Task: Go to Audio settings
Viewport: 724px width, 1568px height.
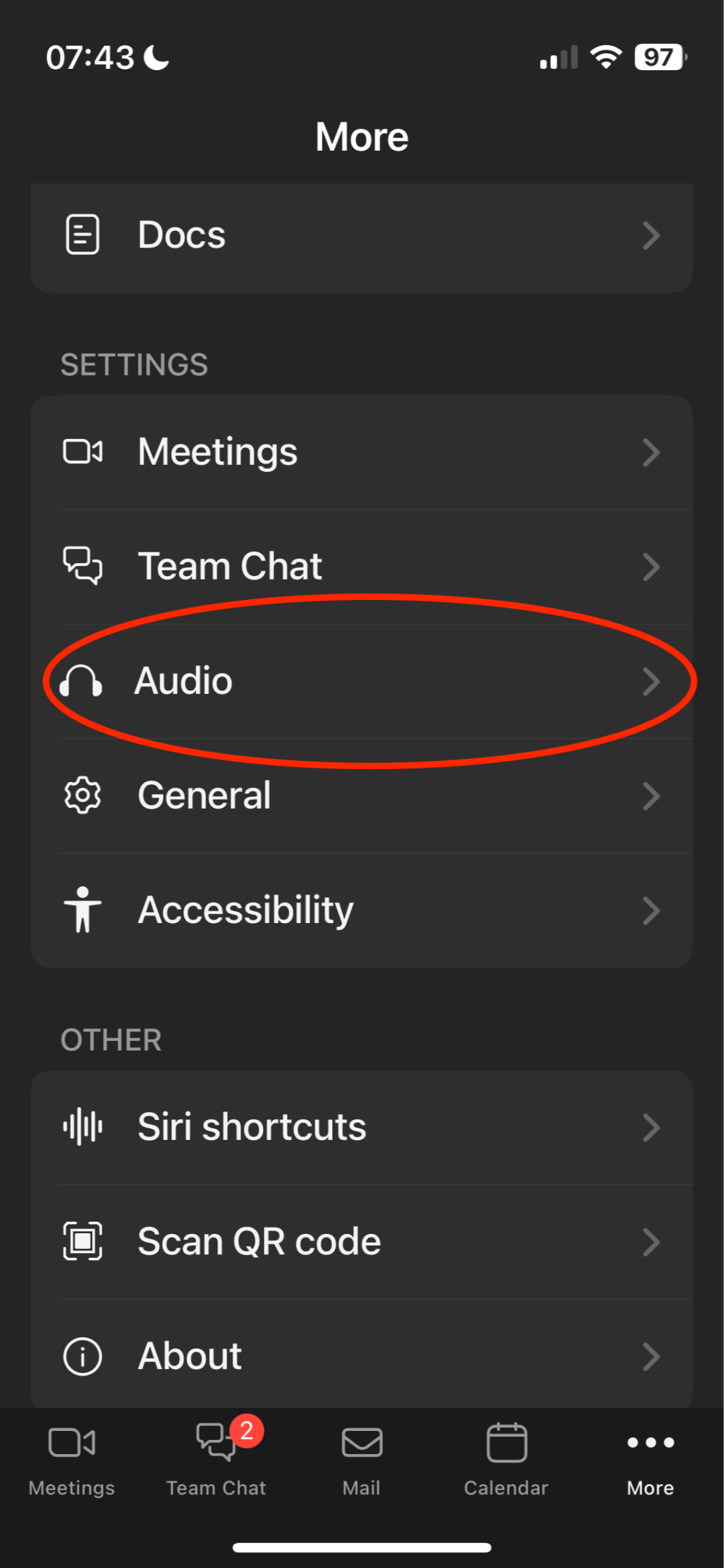Action: [361, 681]
